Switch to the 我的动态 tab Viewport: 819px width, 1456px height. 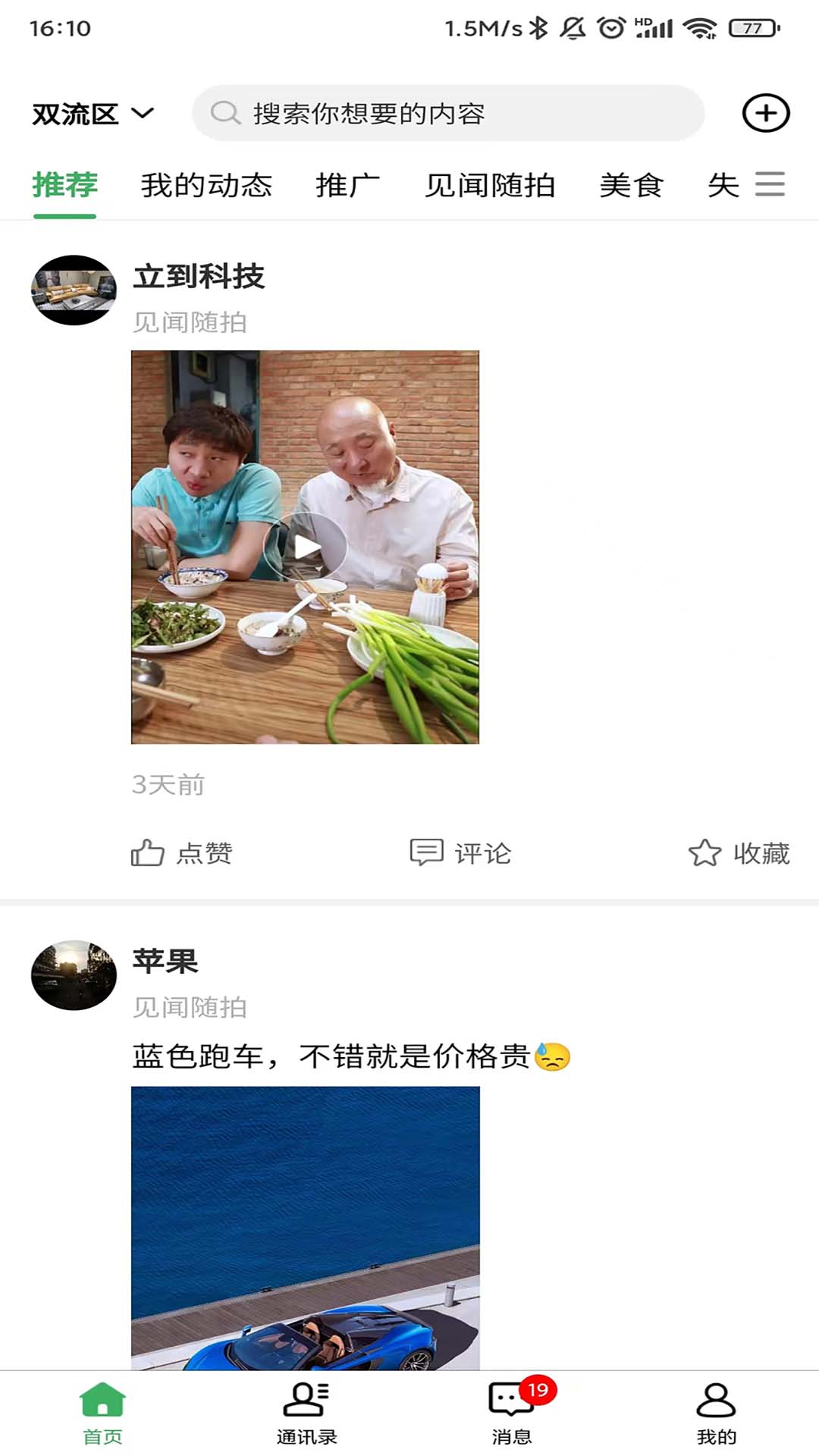(x=207, y=186)
